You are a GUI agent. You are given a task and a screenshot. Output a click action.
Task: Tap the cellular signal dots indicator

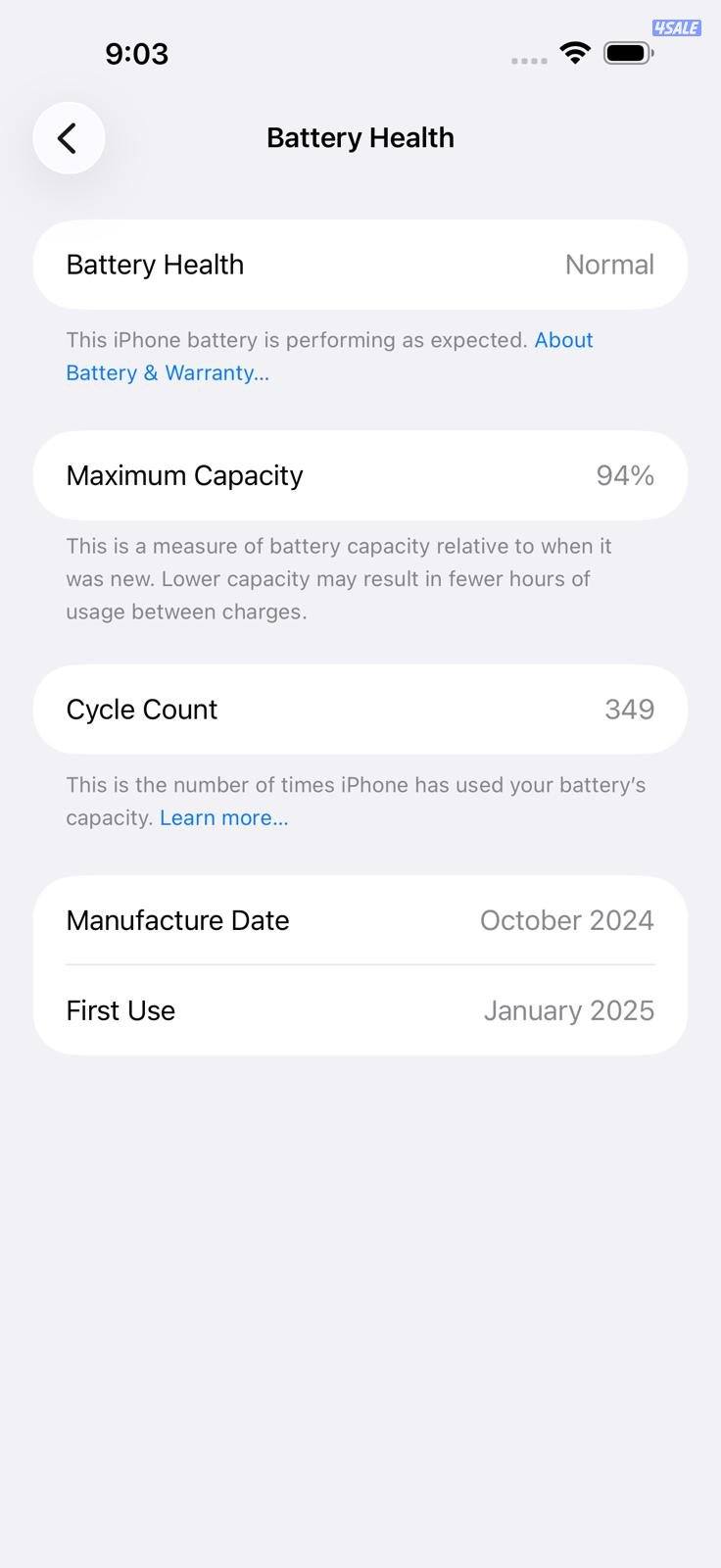click(528, 60)
